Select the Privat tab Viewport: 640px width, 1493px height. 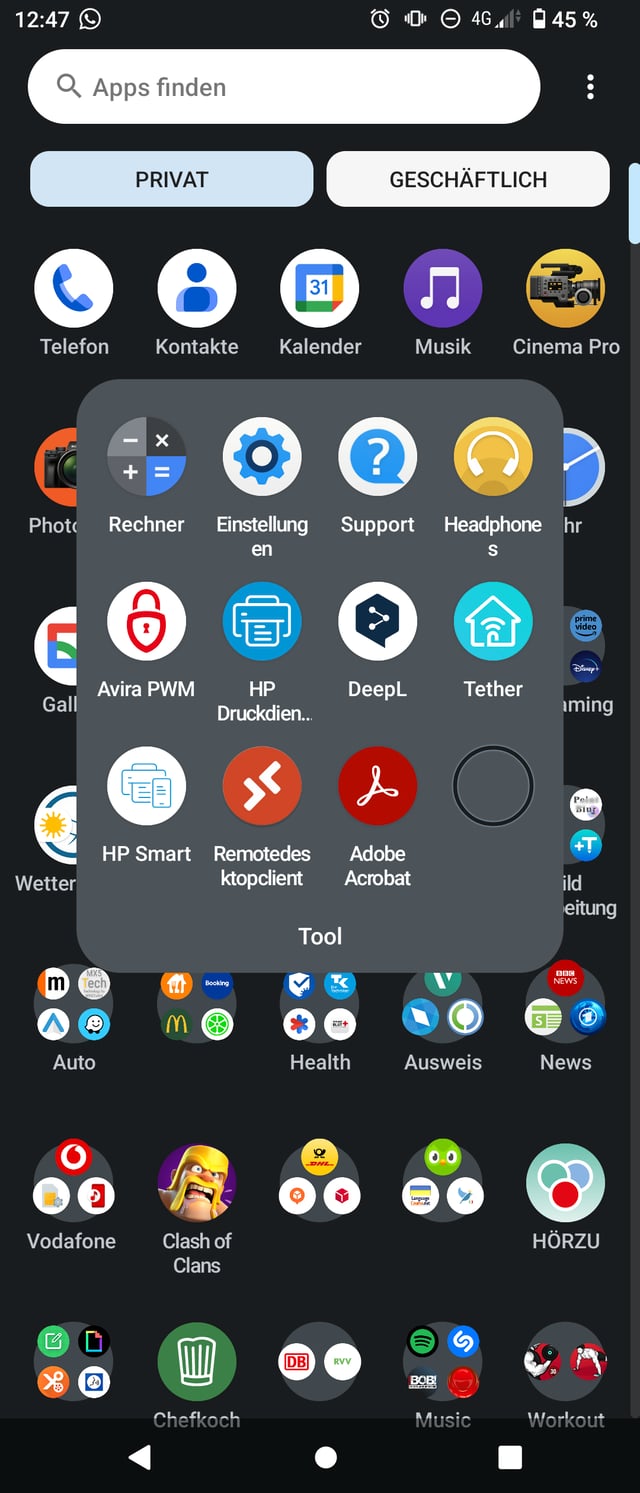coord(172,180)
